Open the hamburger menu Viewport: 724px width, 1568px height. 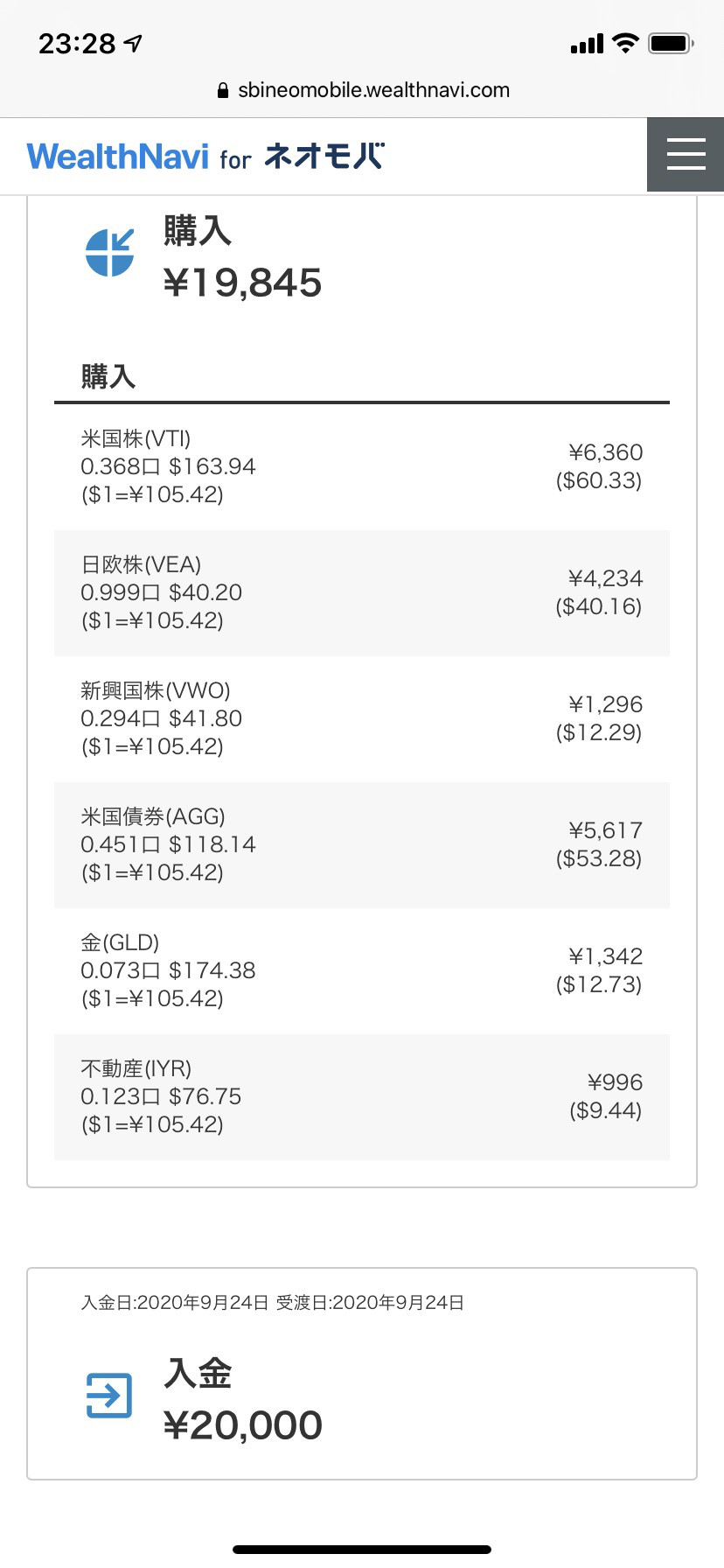pos(686,155)
